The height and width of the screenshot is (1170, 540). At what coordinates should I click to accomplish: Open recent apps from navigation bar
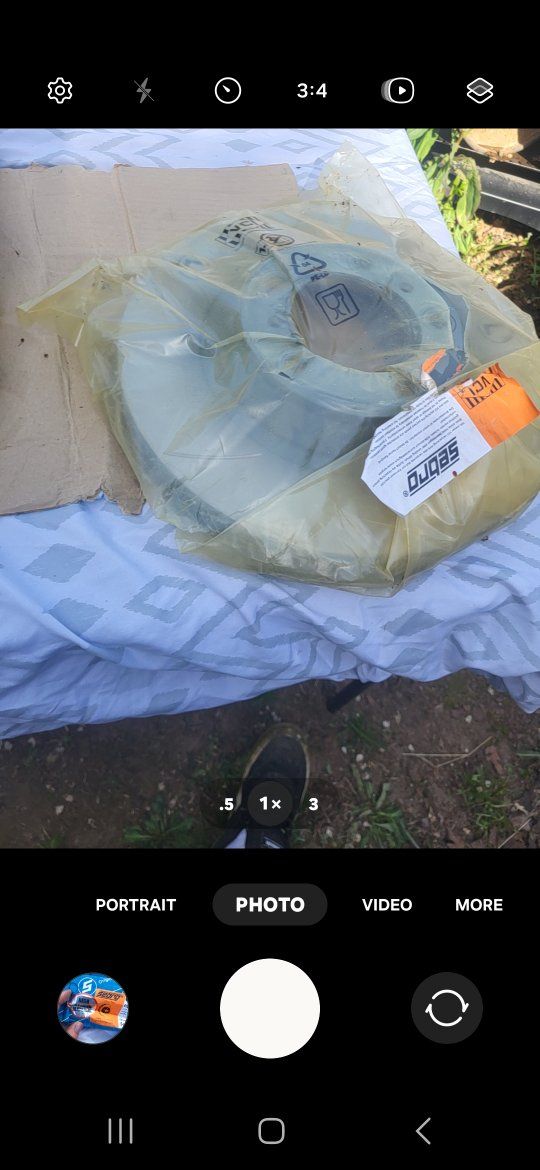point(120,1131)
